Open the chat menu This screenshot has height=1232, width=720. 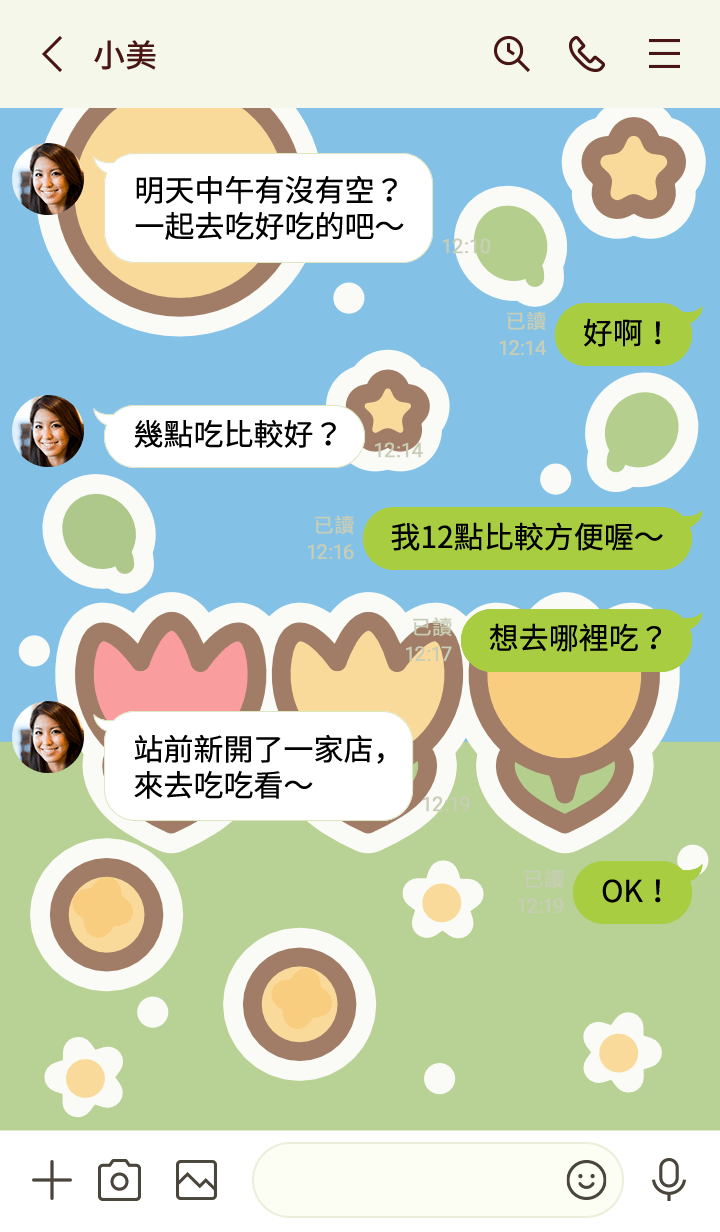(664, 54)
